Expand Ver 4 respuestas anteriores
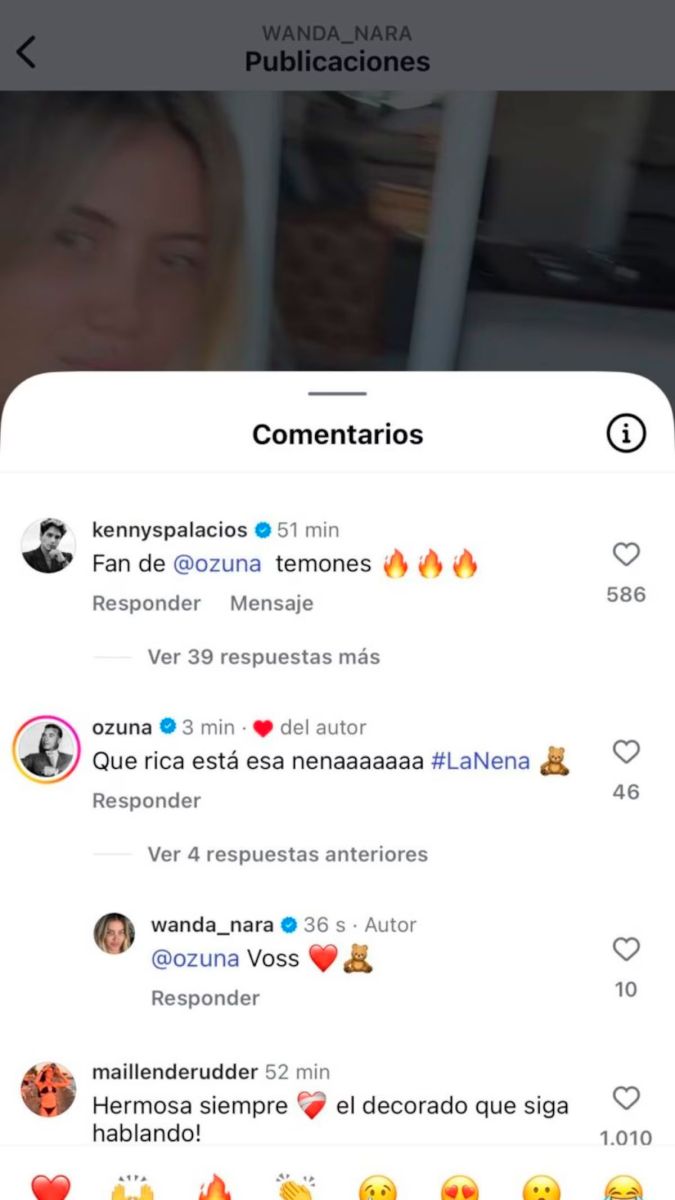 click(x=287, y=854)
